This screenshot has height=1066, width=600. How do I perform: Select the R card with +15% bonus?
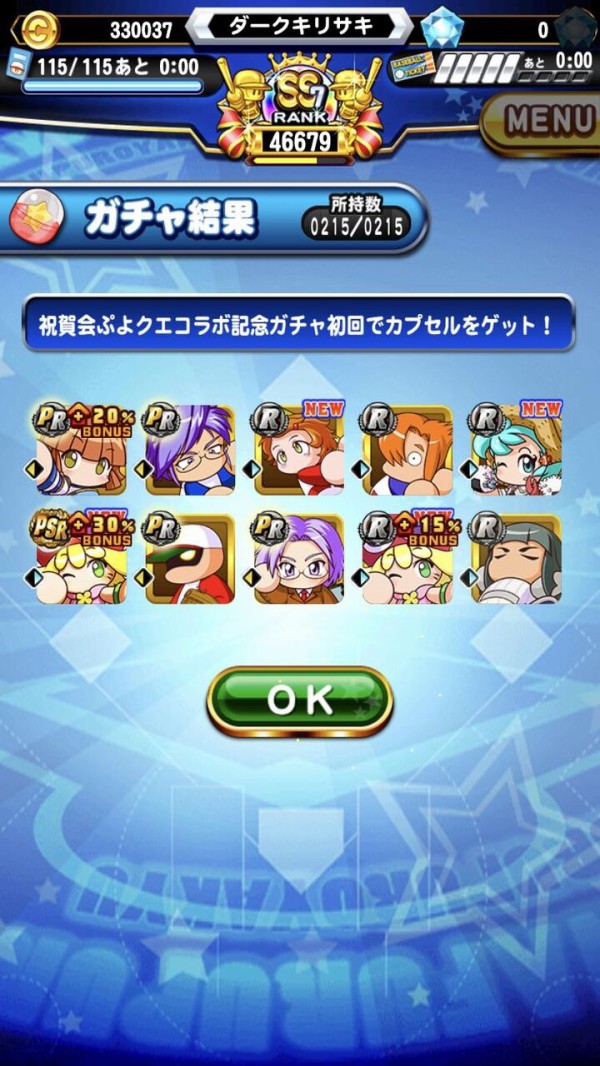407,560
